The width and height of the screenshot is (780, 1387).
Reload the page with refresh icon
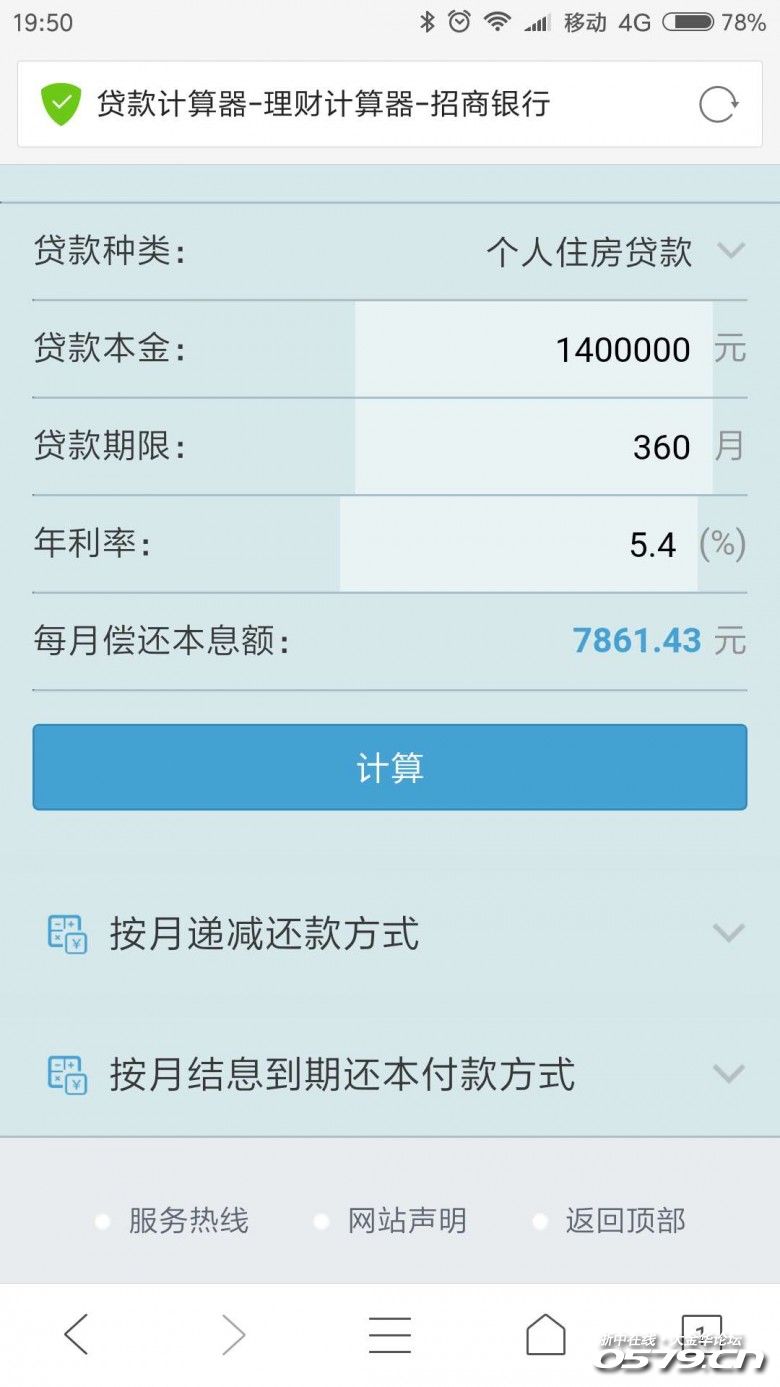click(x=717, y=104)
